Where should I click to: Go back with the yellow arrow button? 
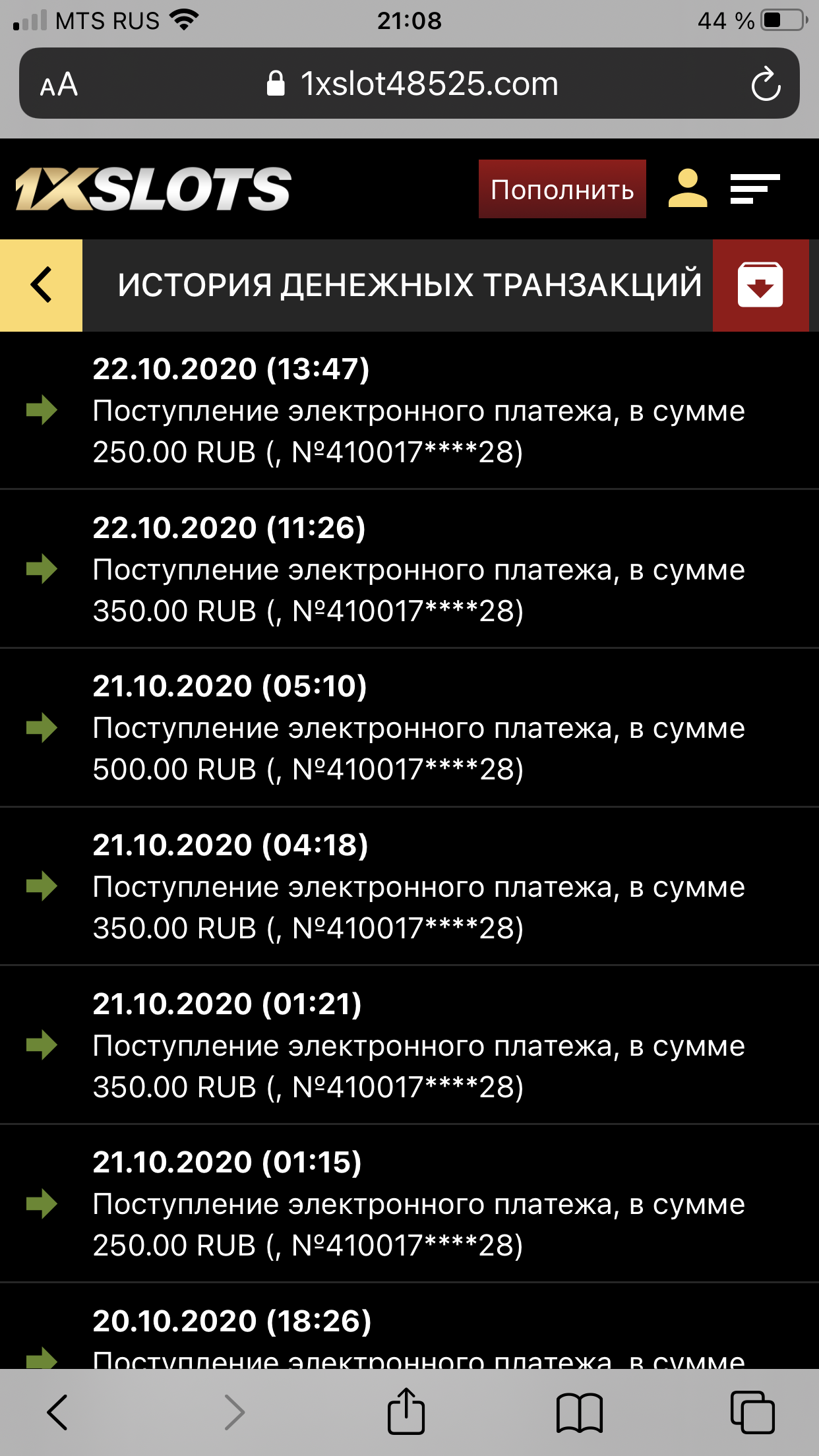[41, 285]
